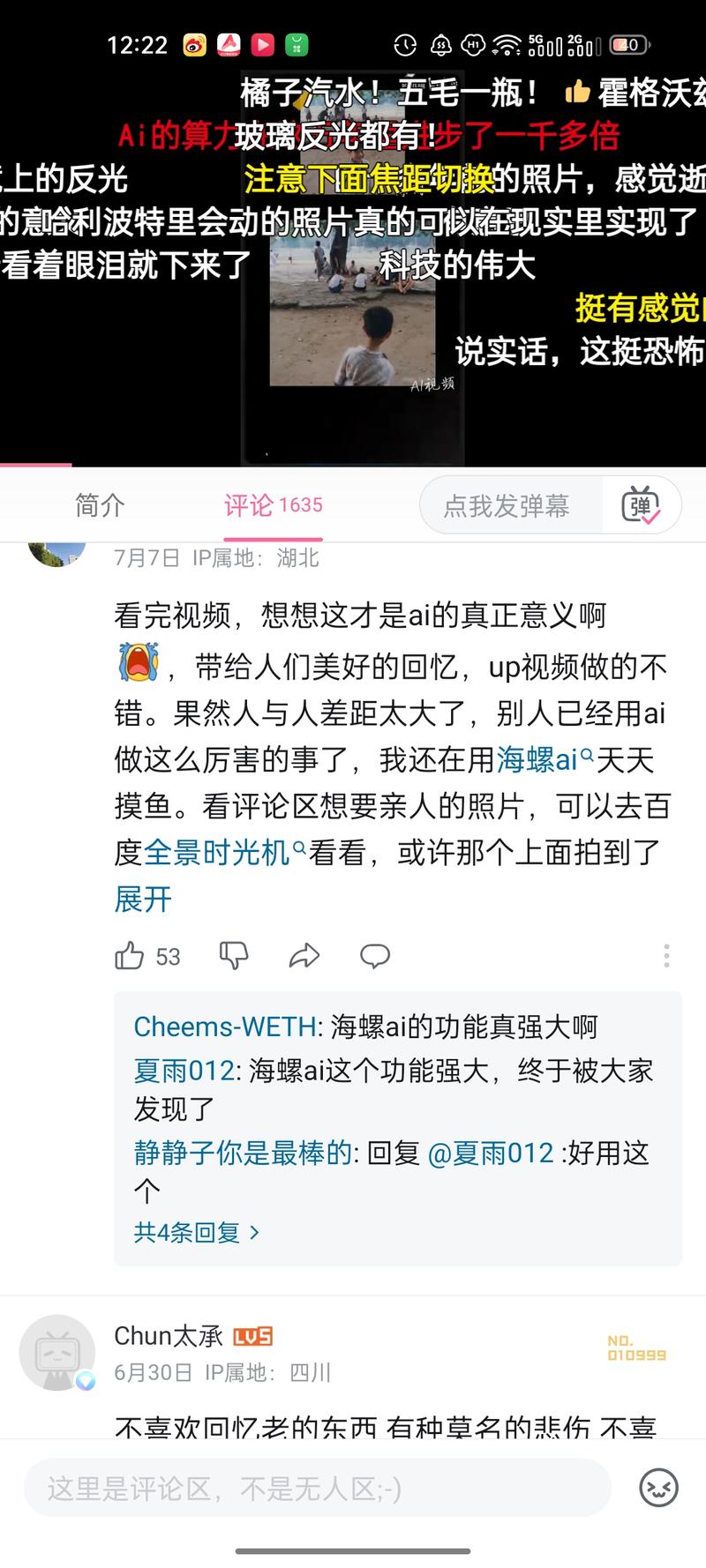This screenshot has width=706, height=1568.
Task: Tap the comment box 这里是评论区
Action: pyautogui.click(x=318, y=1490)
